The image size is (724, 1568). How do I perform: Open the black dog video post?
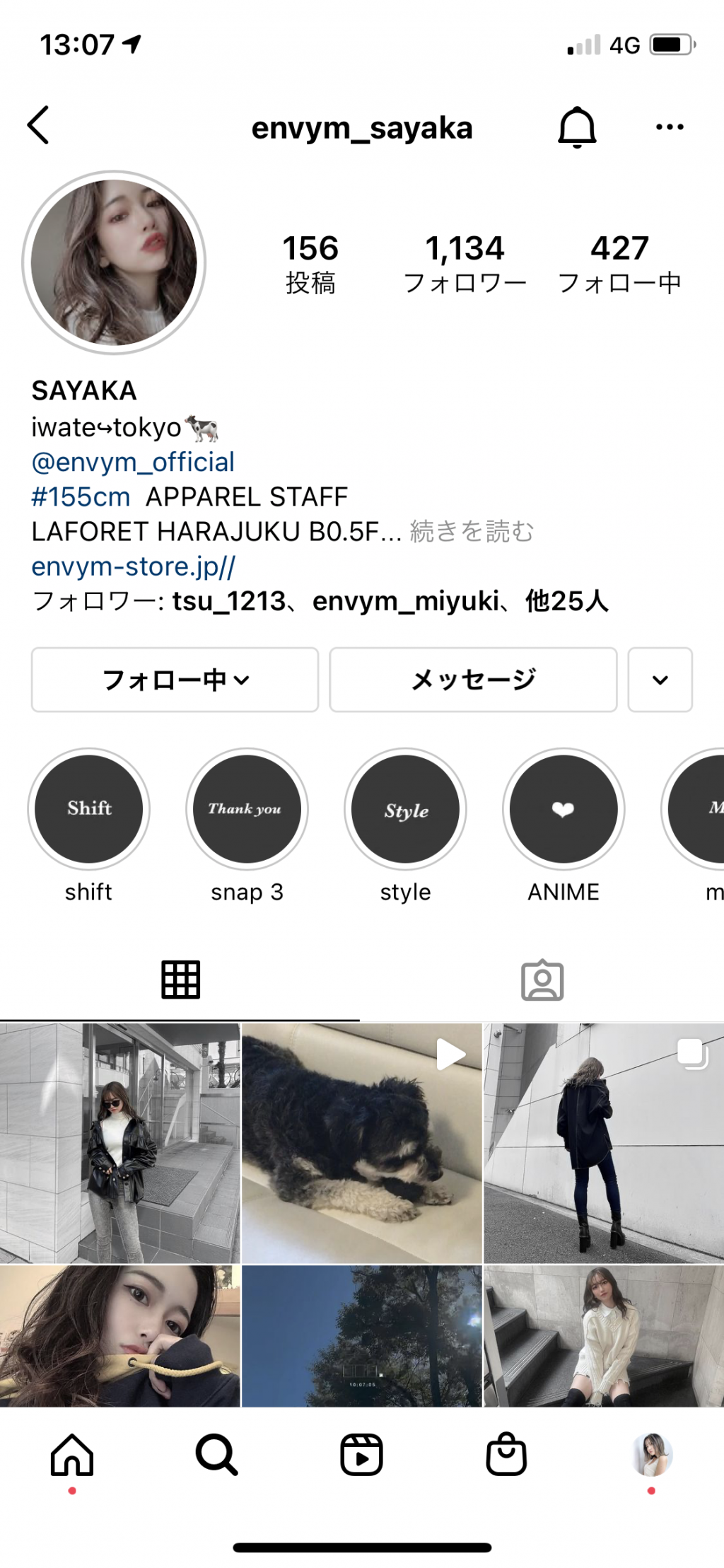[x=361, y=1143]
